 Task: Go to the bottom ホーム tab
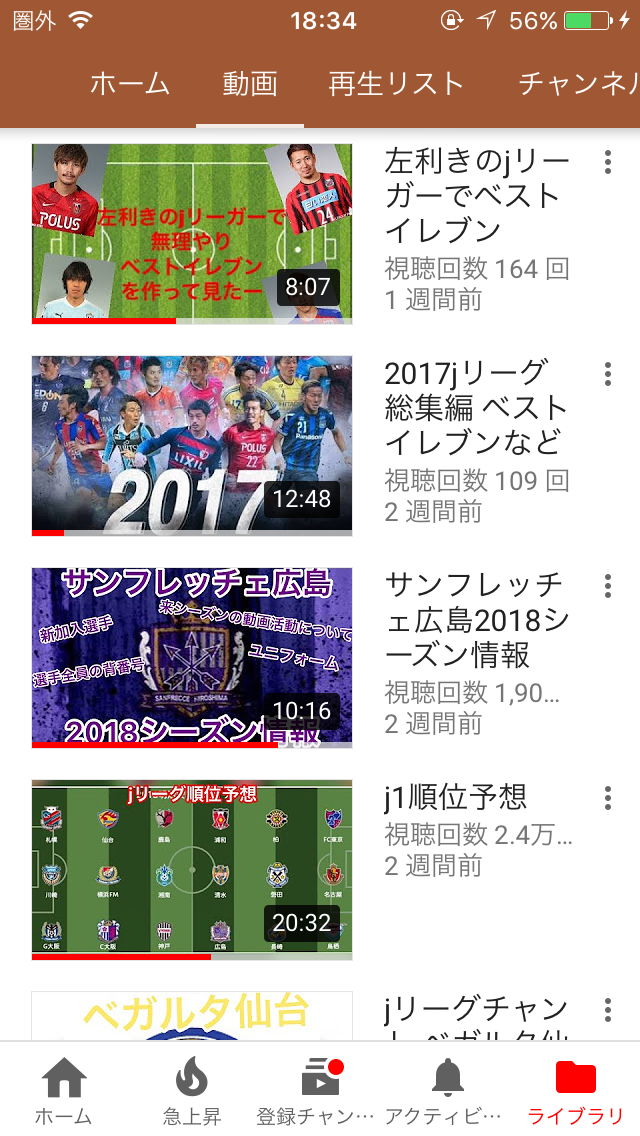click(64, 1091)
